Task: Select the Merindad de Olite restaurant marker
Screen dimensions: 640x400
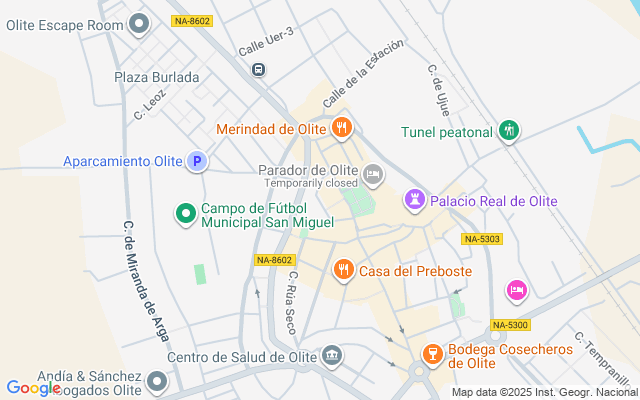Action: click(342, 128)
